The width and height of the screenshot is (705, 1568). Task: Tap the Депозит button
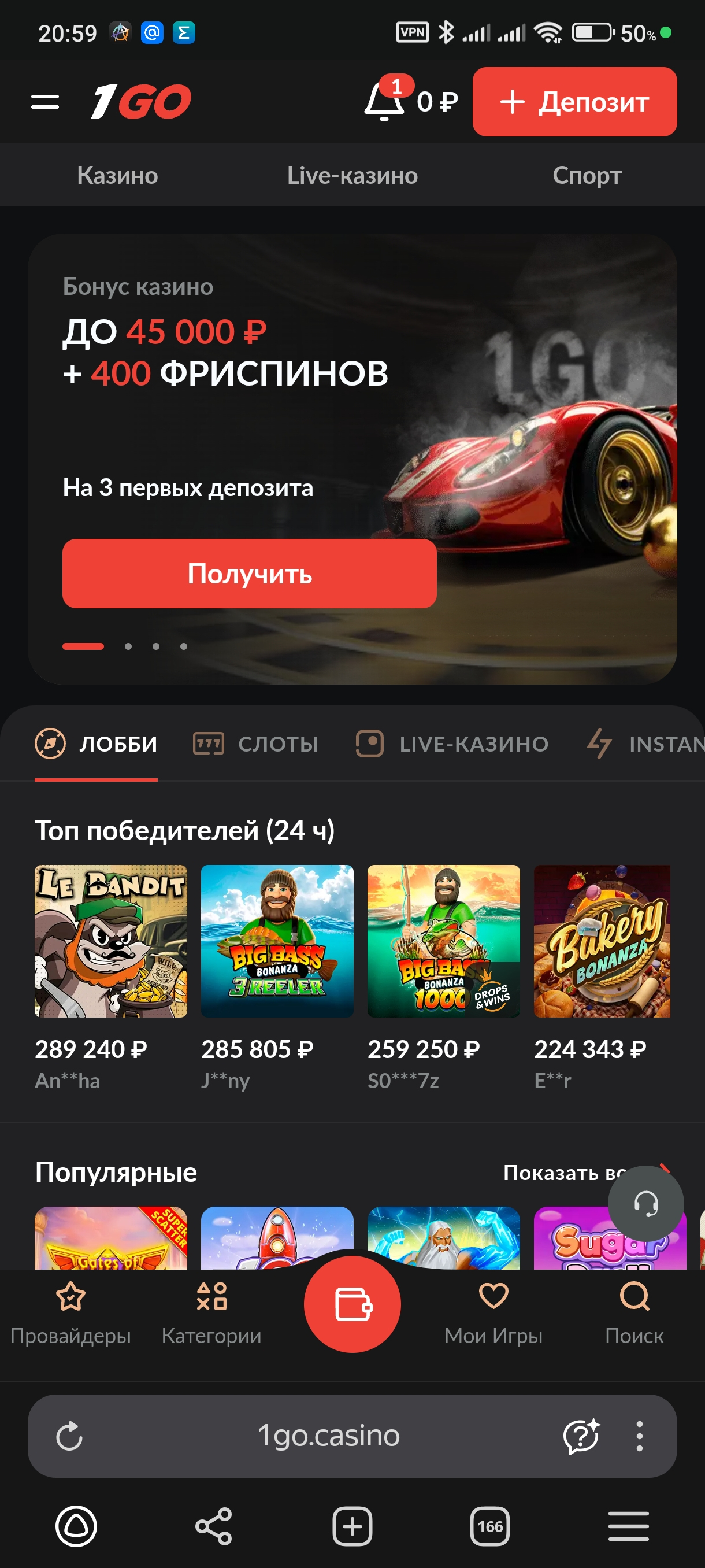click(x=574, y=102)
